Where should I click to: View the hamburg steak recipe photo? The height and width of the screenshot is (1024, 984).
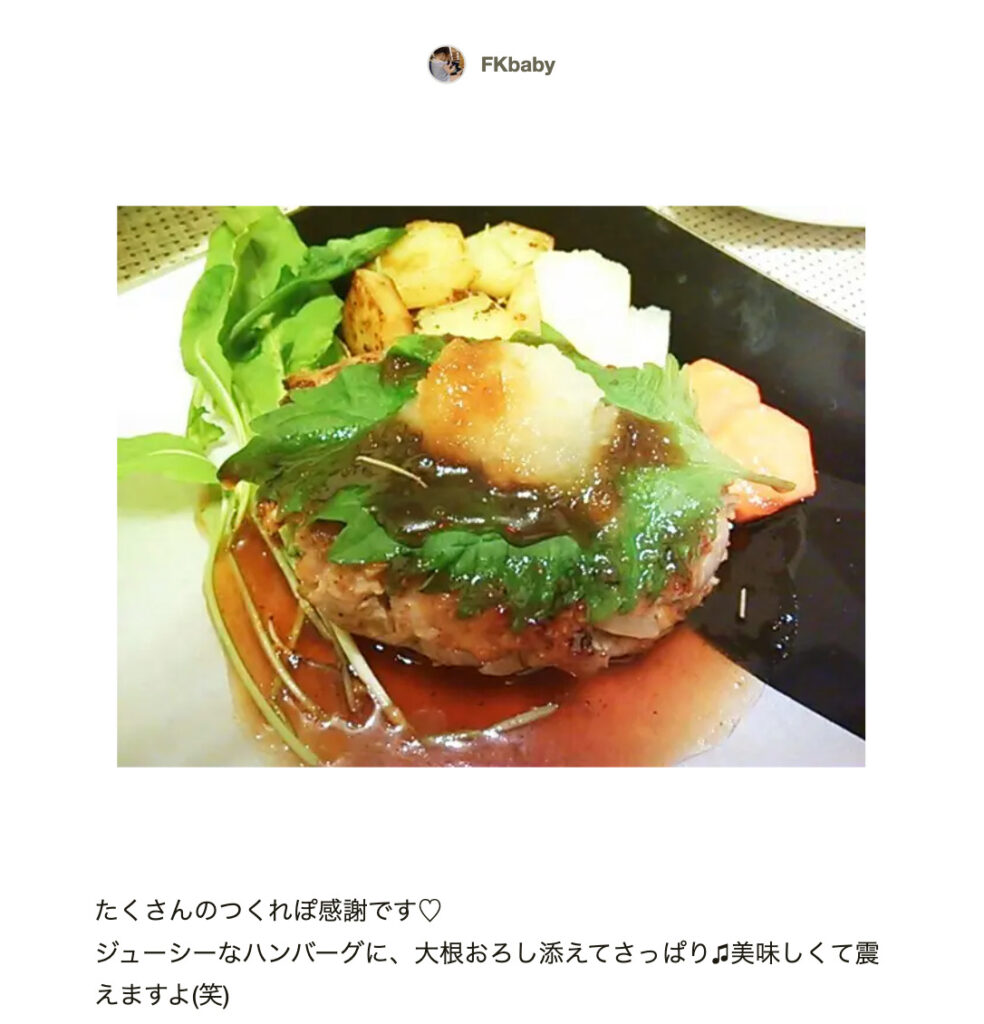pos(490,486)
